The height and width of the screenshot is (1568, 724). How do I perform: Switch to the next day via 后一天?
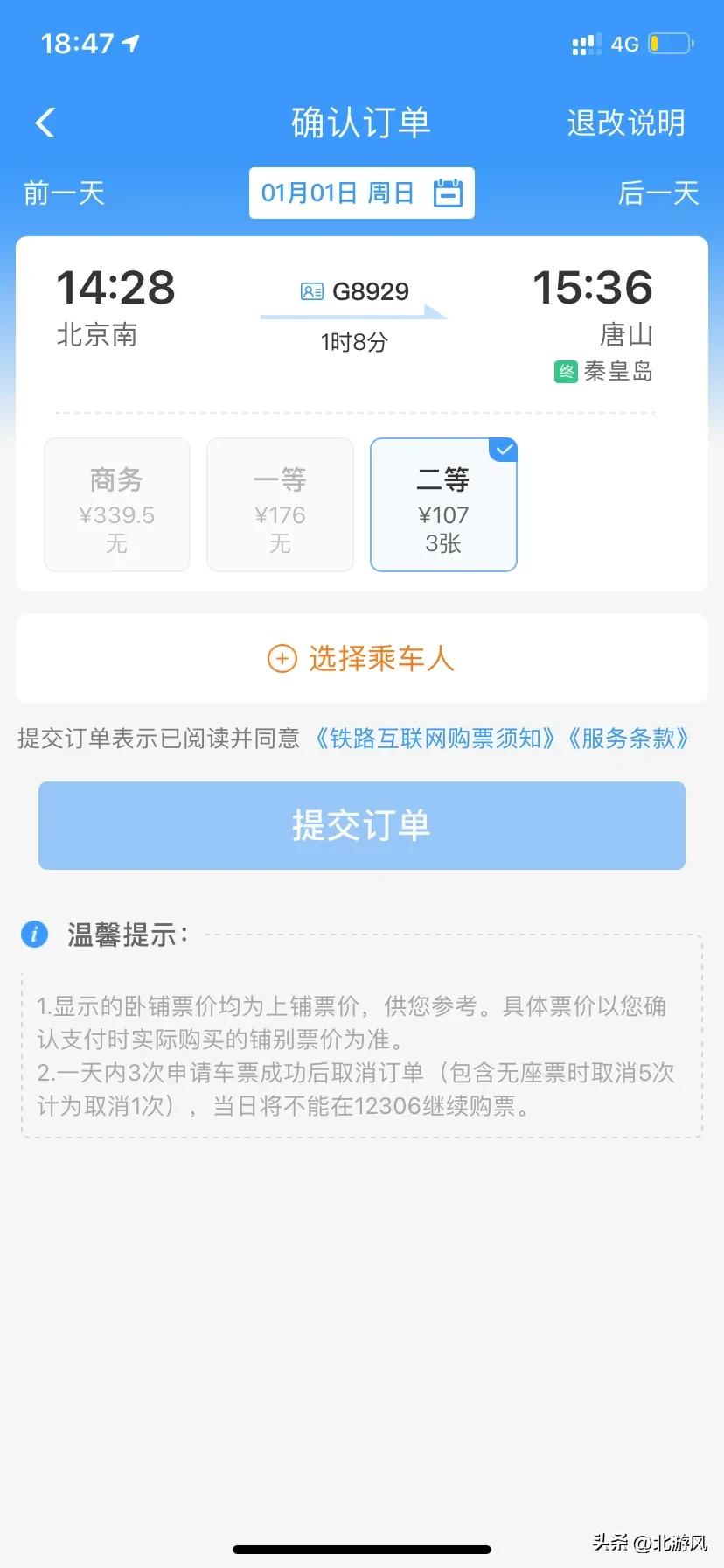point(658,193)
